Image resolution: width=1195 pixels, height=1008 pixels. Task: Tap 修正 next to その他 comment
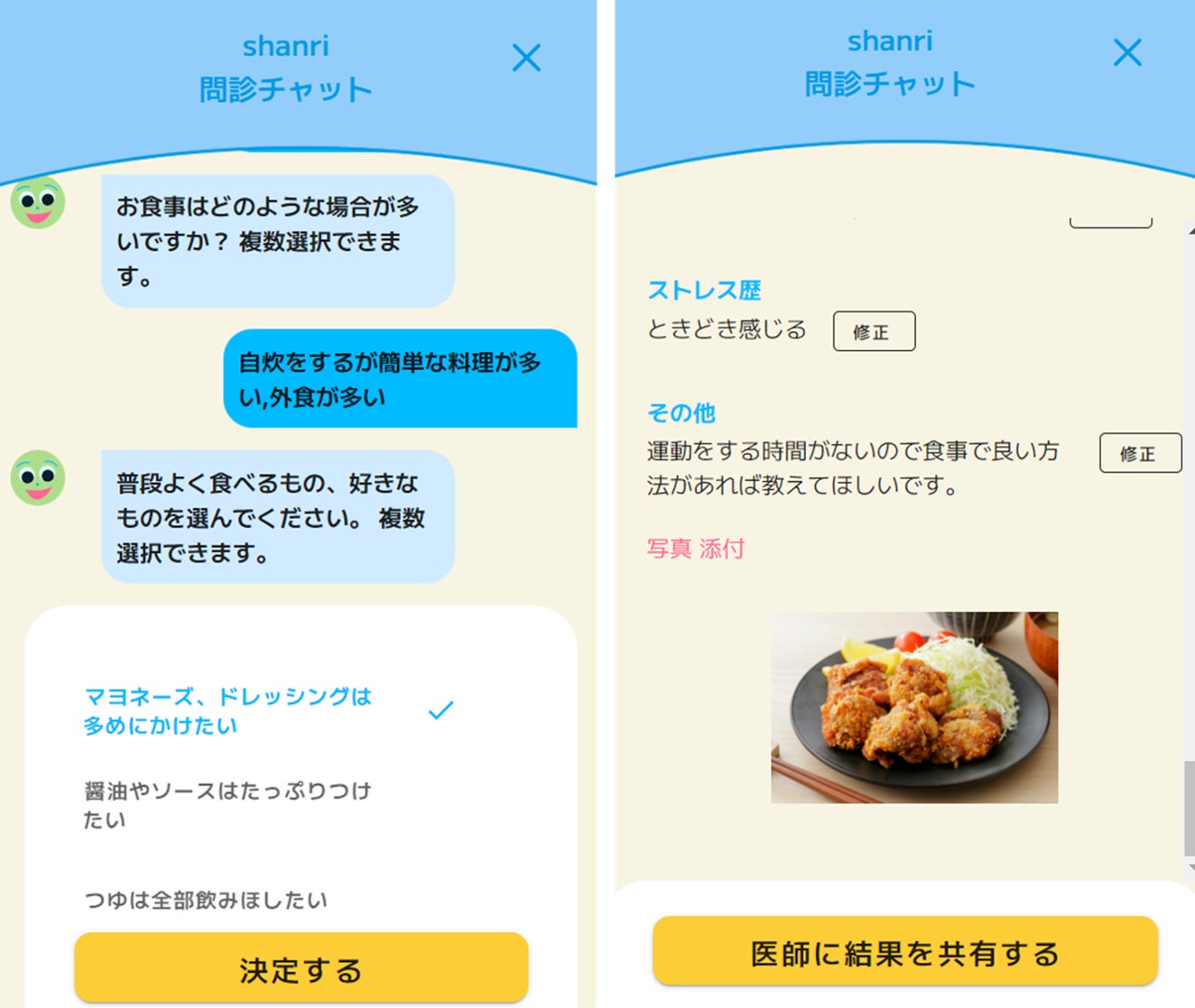pyautogui.click(x=1139, y=453)
